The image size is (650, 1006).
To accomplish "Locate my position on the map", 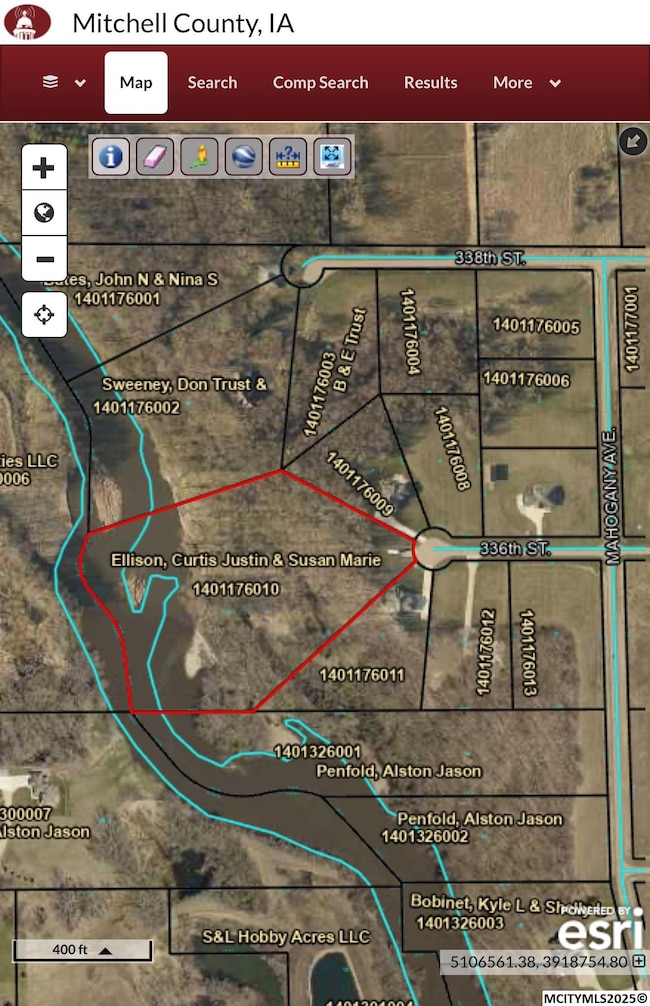I will point(44,316).
